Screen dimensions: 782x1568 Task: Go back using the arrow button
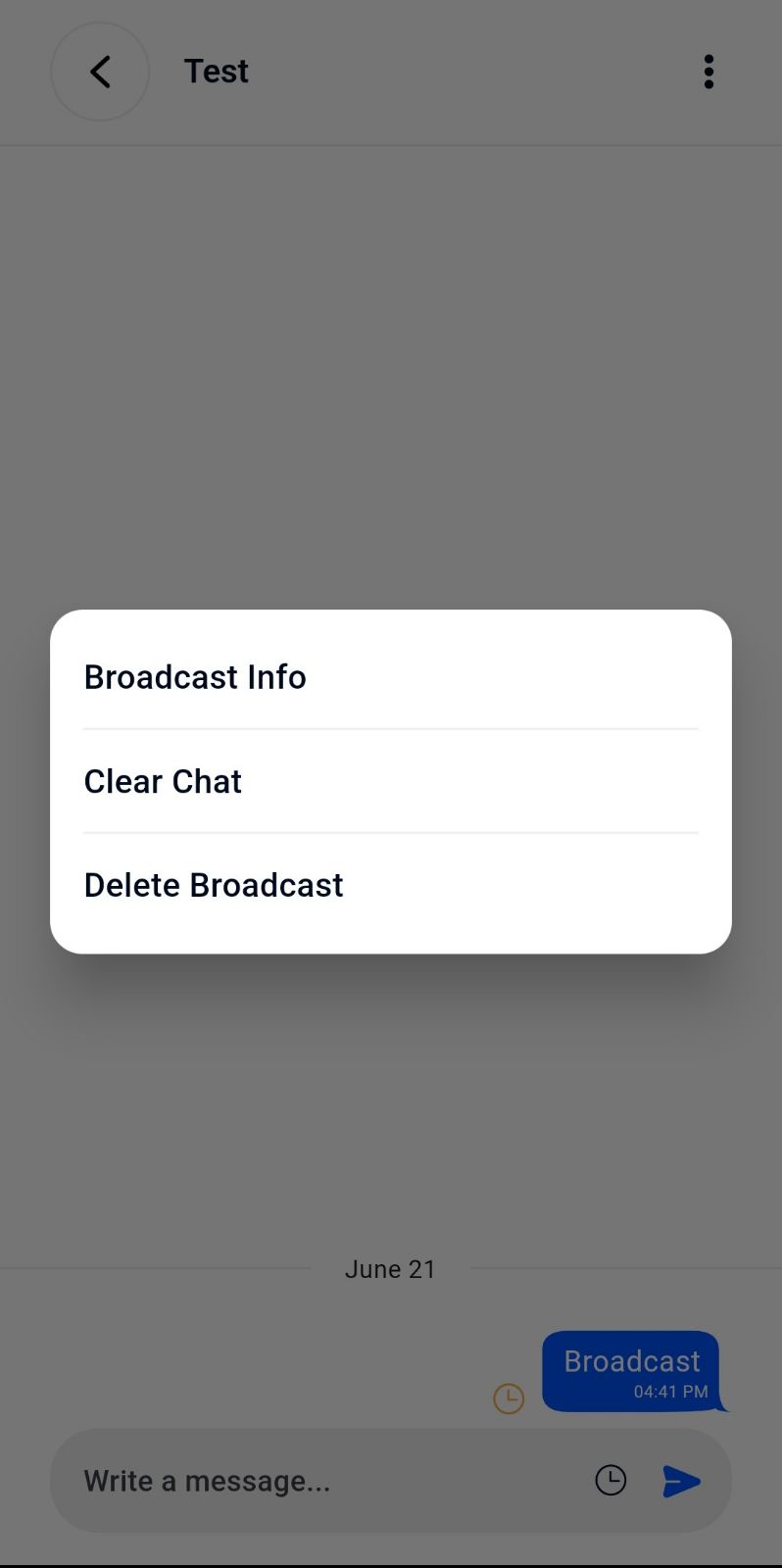pyautogui.click(x=100, y=72)
